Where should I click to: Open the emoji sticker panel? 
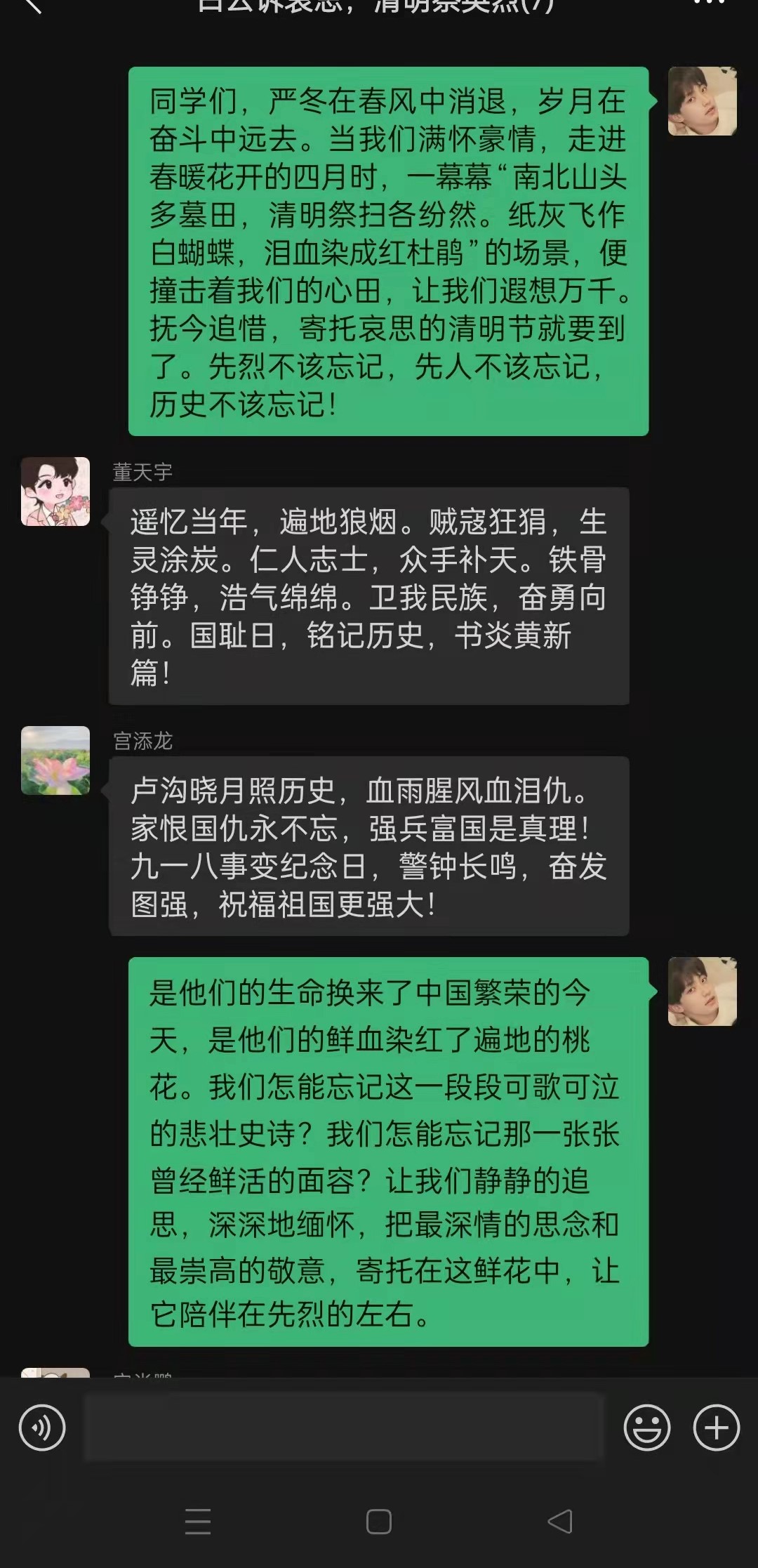[646, 1428]
